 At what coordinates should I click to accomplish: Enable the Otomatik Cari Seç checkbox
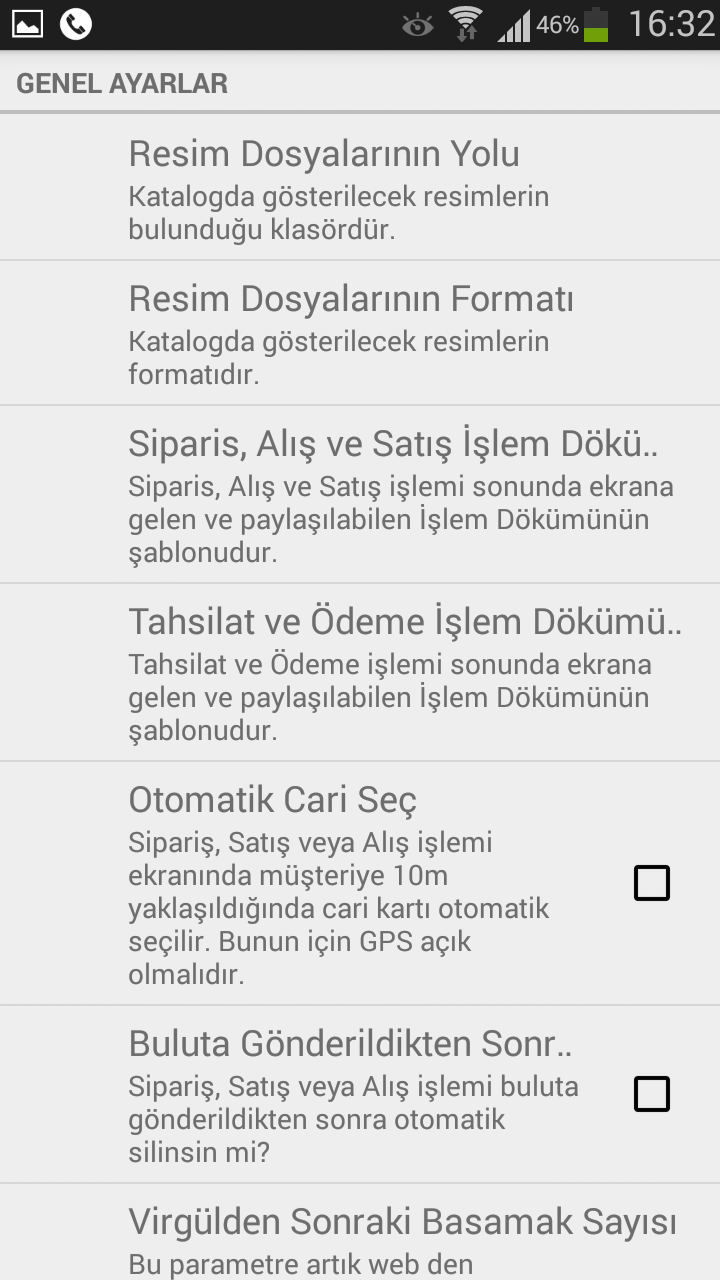pos(652,883)
